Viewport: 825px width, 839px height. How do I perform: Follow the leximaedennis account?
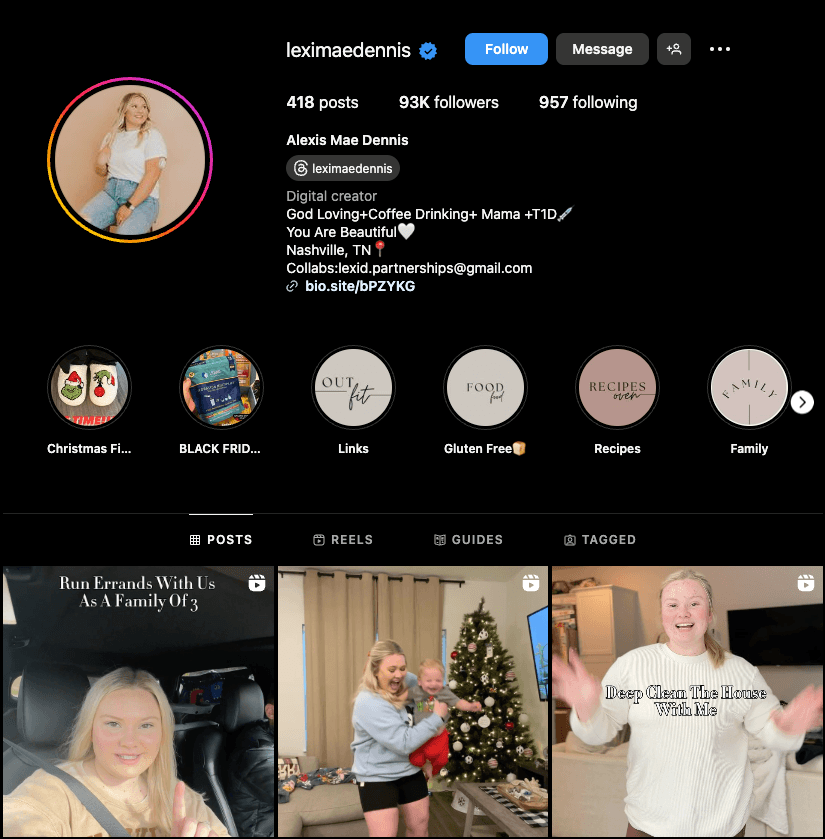506,49
